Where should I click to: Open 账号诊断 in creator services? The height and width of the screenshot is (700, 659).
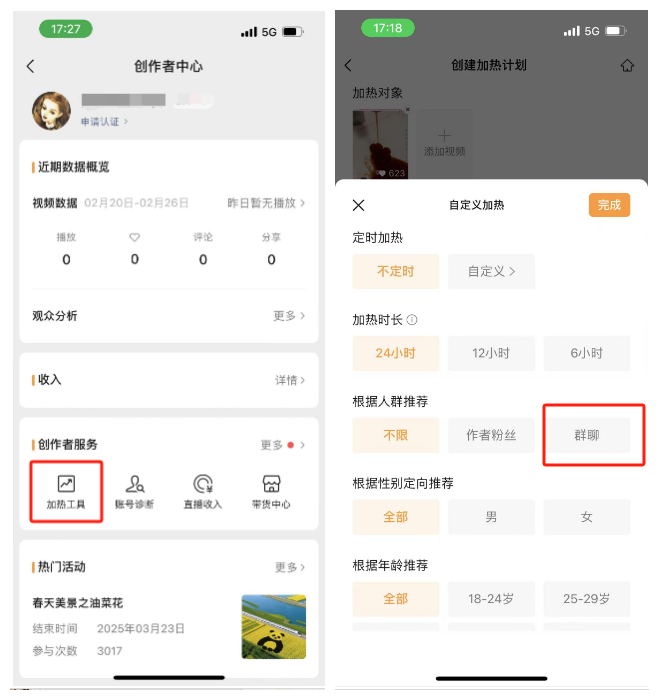tap(134, 492)
